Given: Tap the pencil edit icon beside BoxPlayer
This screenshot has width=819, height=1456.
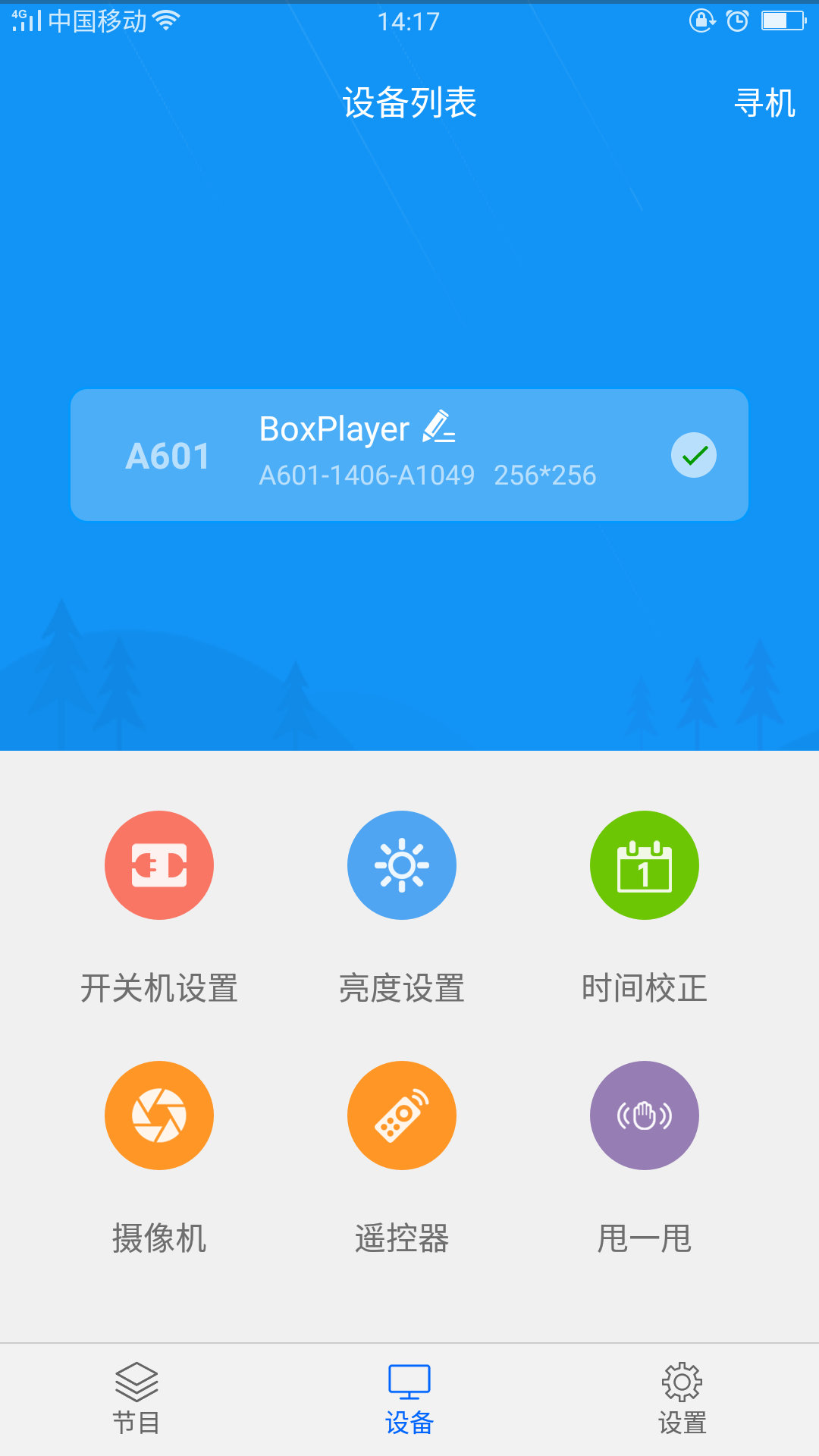Looking at the screenshot, I should [438, 429].
